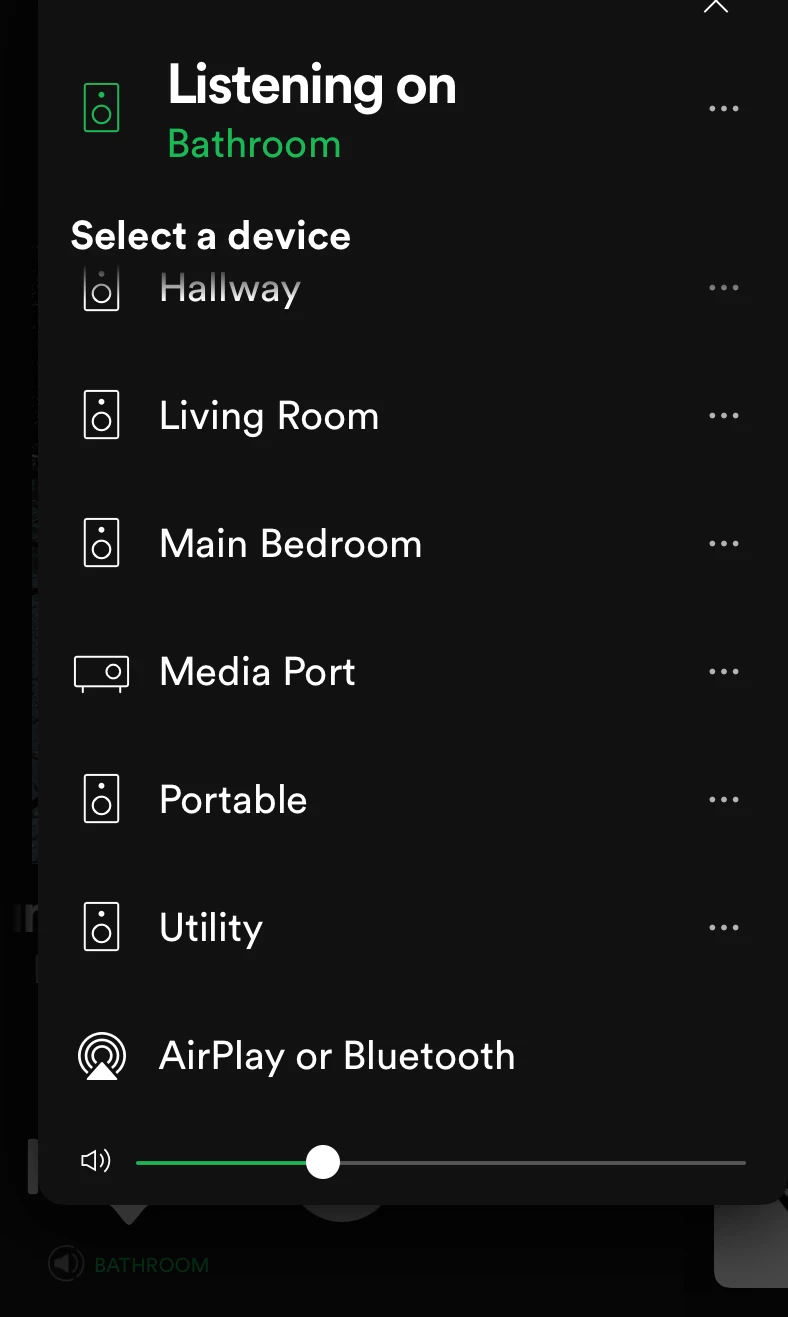Screen dimensions: 788x1317
Task: Open the Living Room three-dot options
Action: tap(723, 416)
